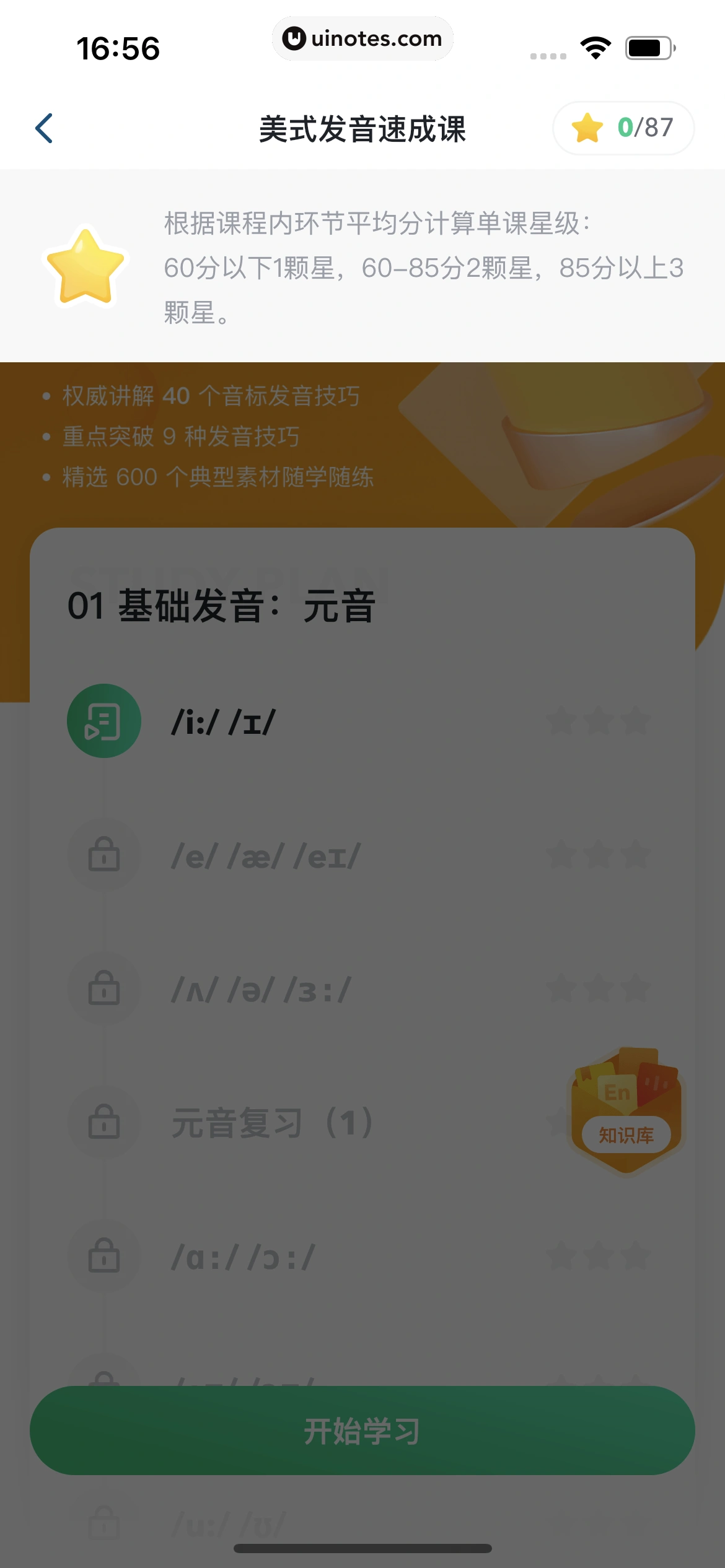Toggle a star rating on /ʌ/ /ə/ /ɜ:/ row
This screenshot has height=1568, width=725.
pos(598,988)
